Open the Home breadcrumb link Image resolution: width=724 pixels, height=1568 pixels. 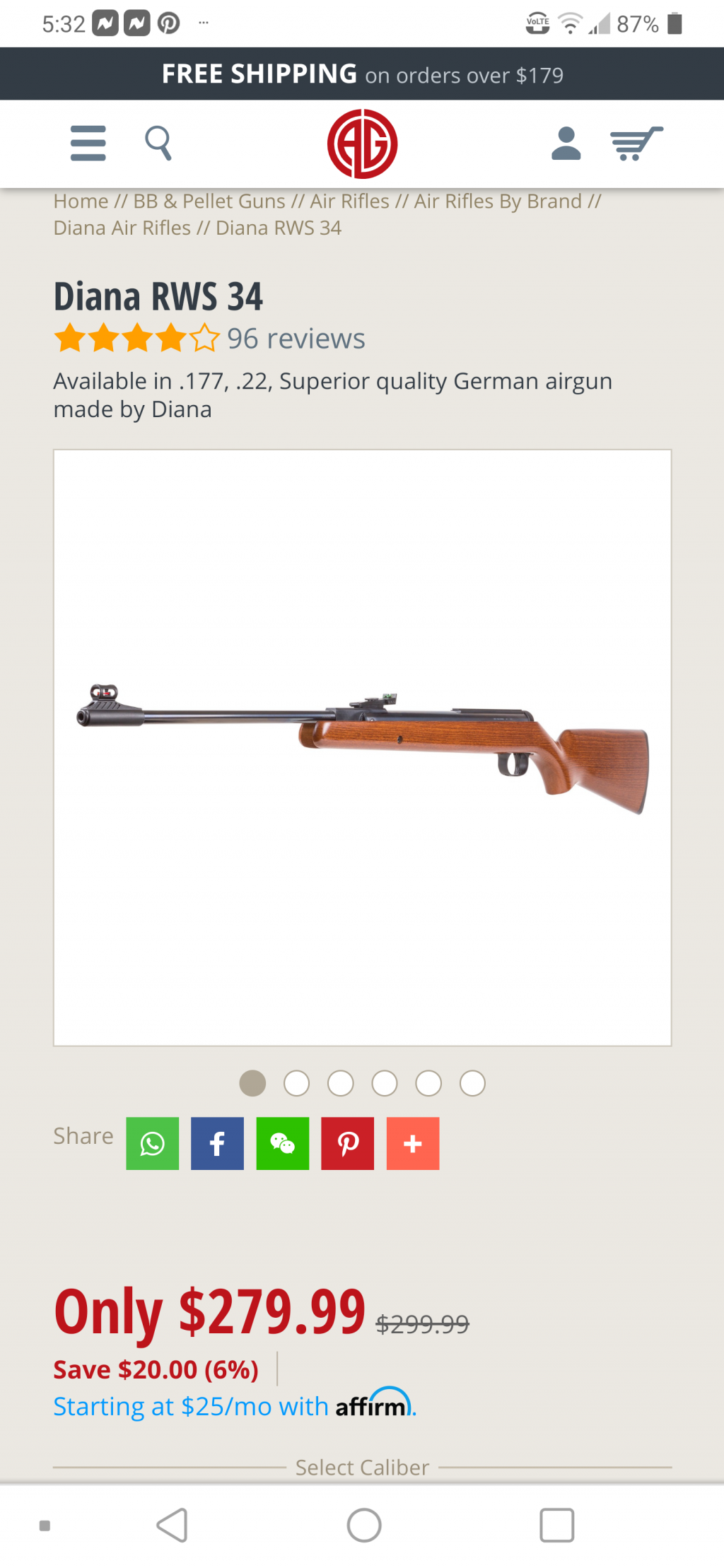click(x=81, y=201)
